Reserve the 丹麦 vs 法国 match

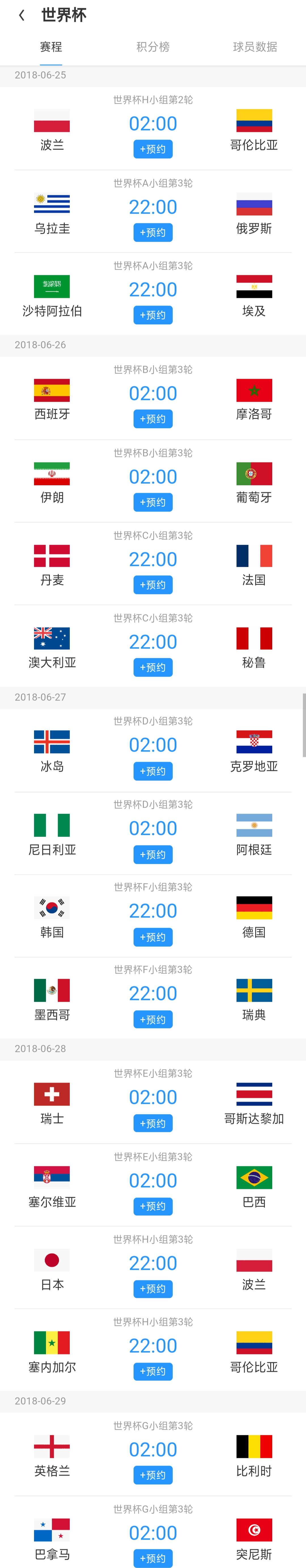coord(153,585)
